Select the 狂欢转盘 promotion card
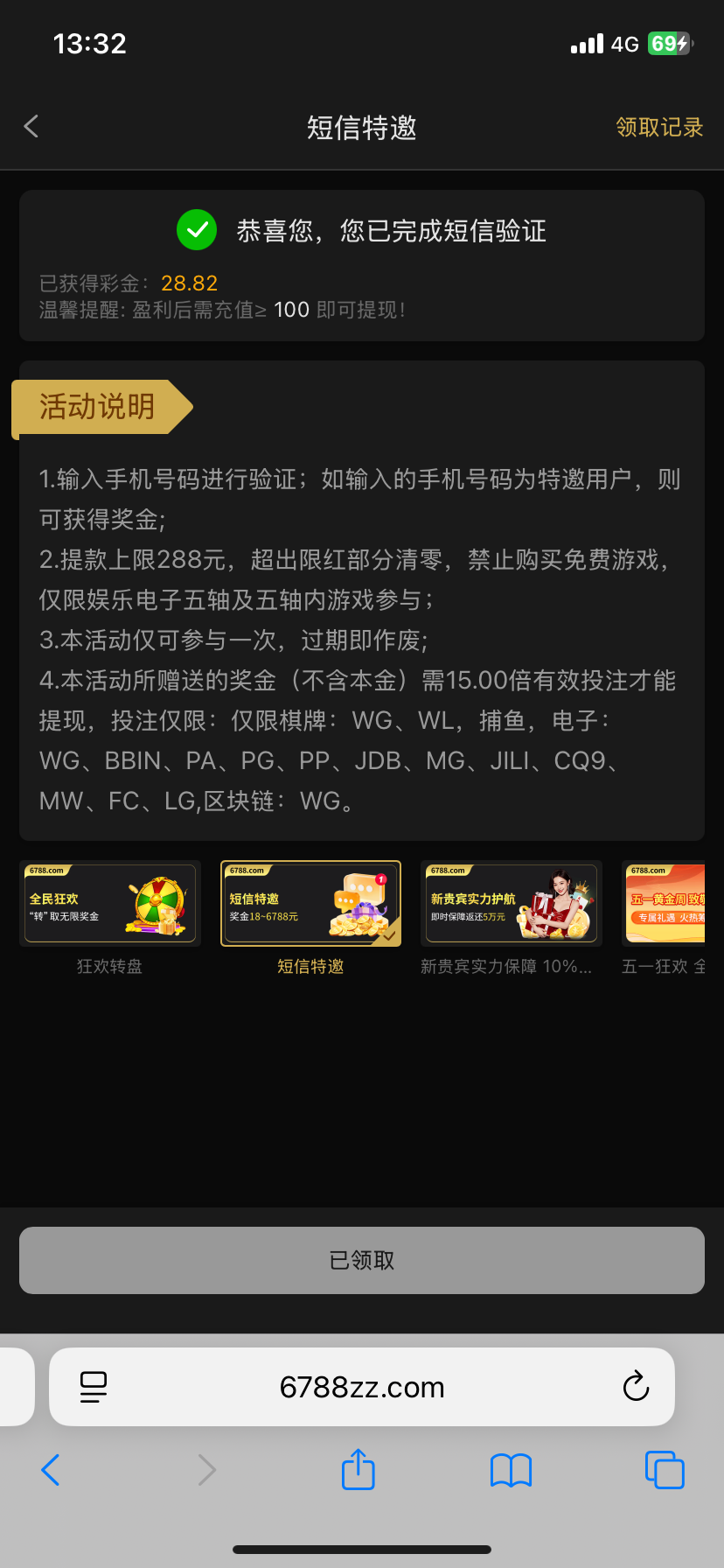Viewport: 724px width, 1568px height. [109, 903]
